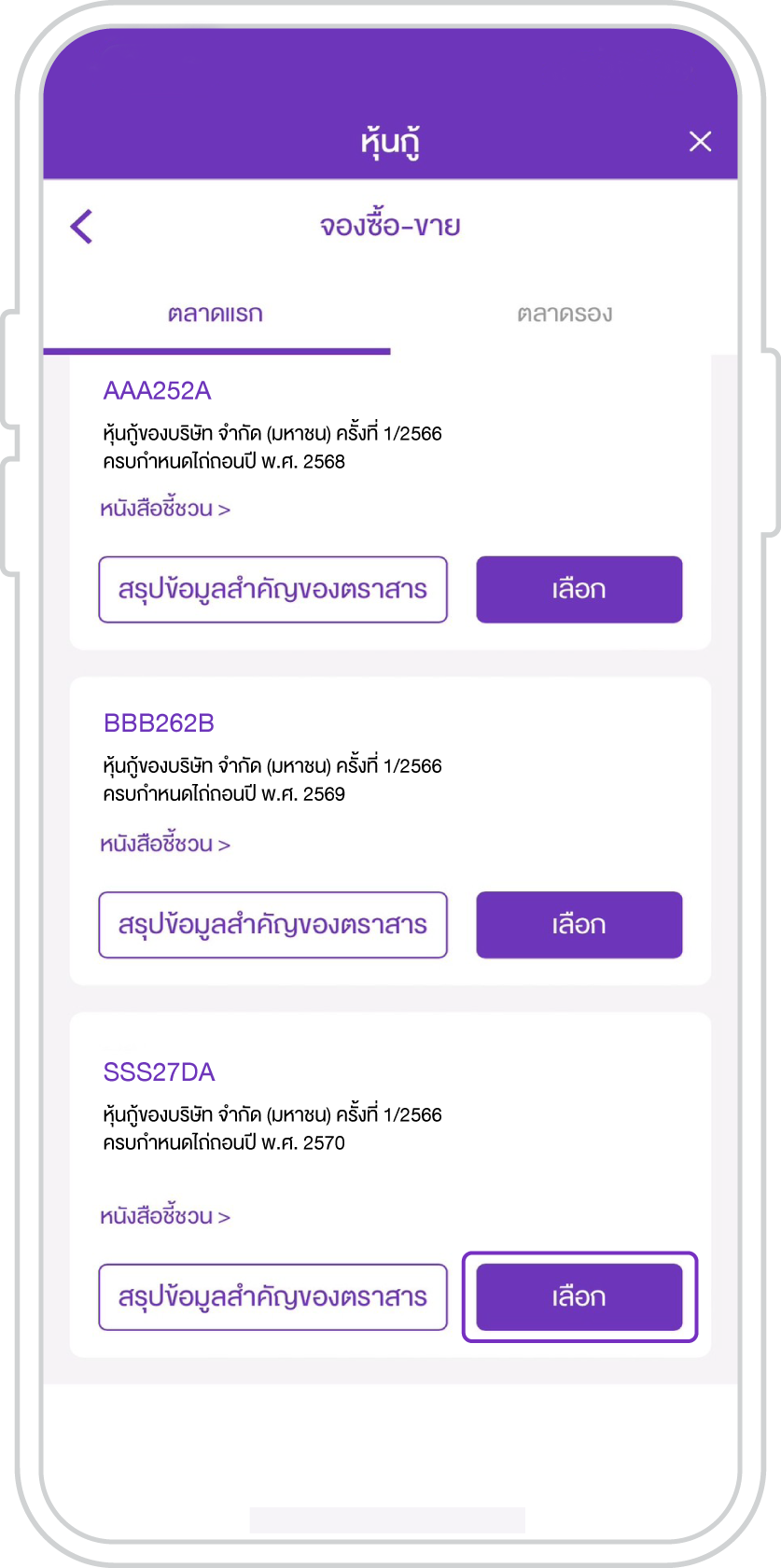Tap เลือก for AAA252A bond
The image size is (781, 1568).
click(579, 590)
